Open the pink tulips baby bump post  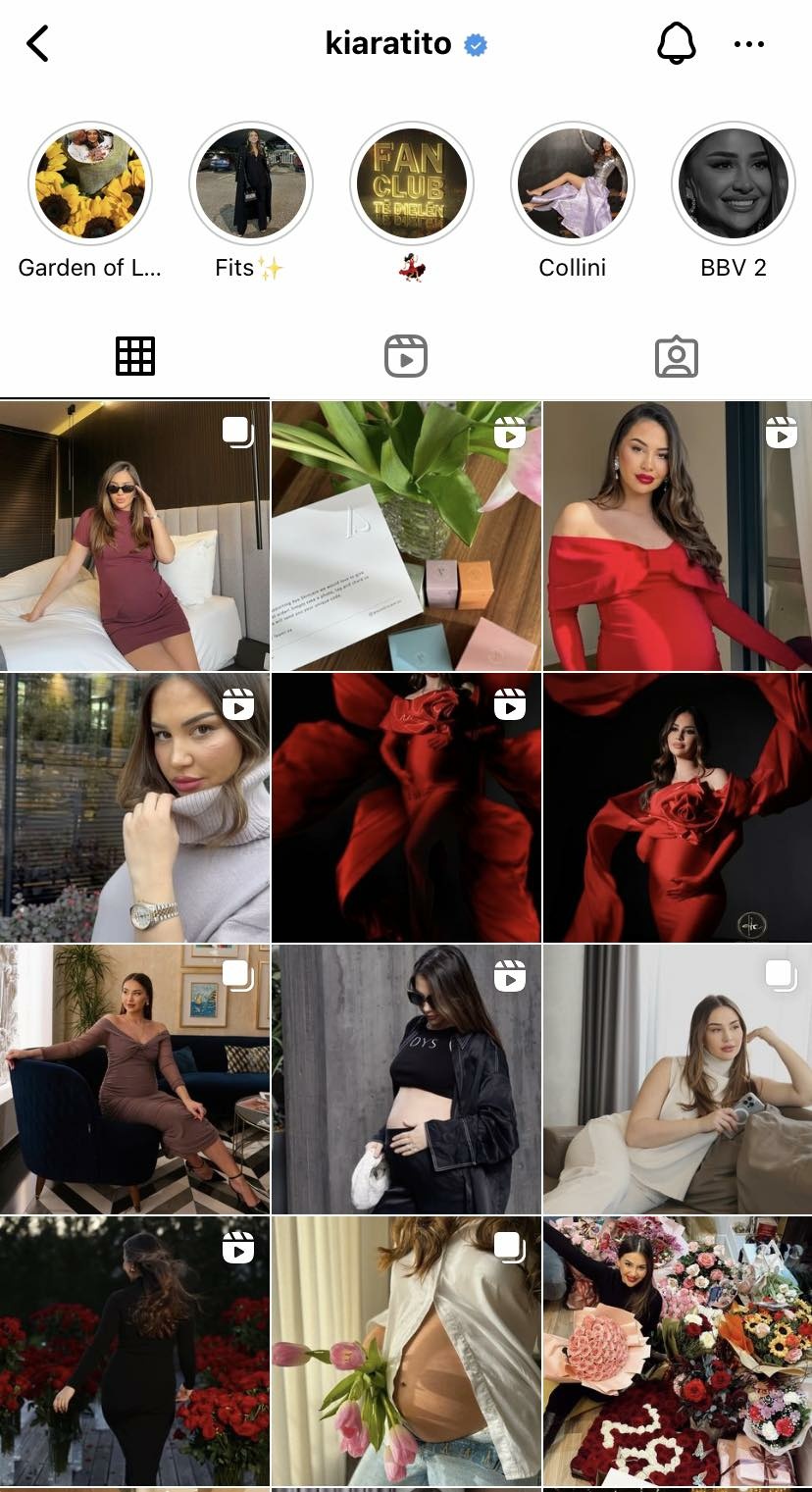coord(406,1351)
